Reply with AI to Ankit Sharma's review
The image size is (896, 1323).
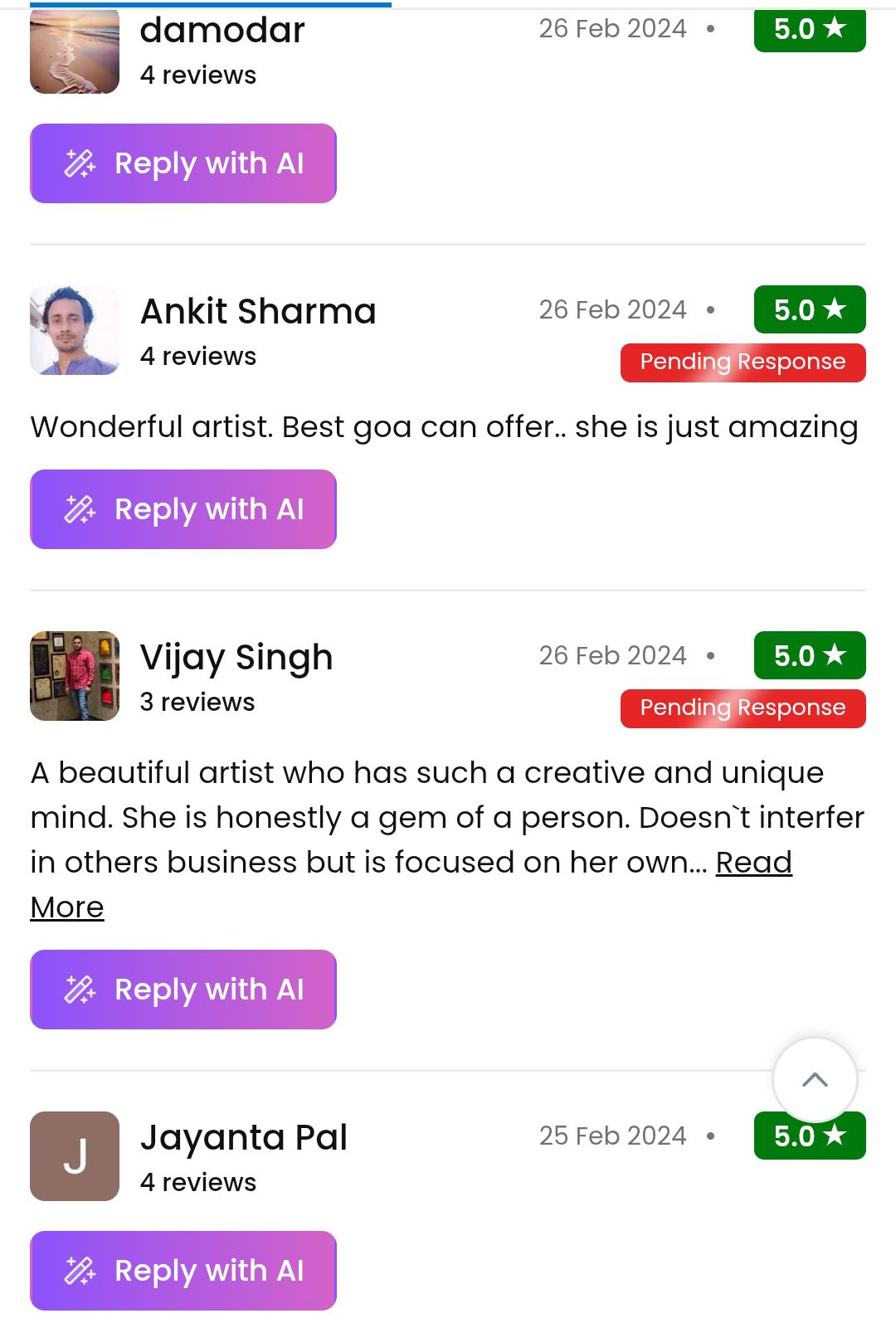(183, 509)
